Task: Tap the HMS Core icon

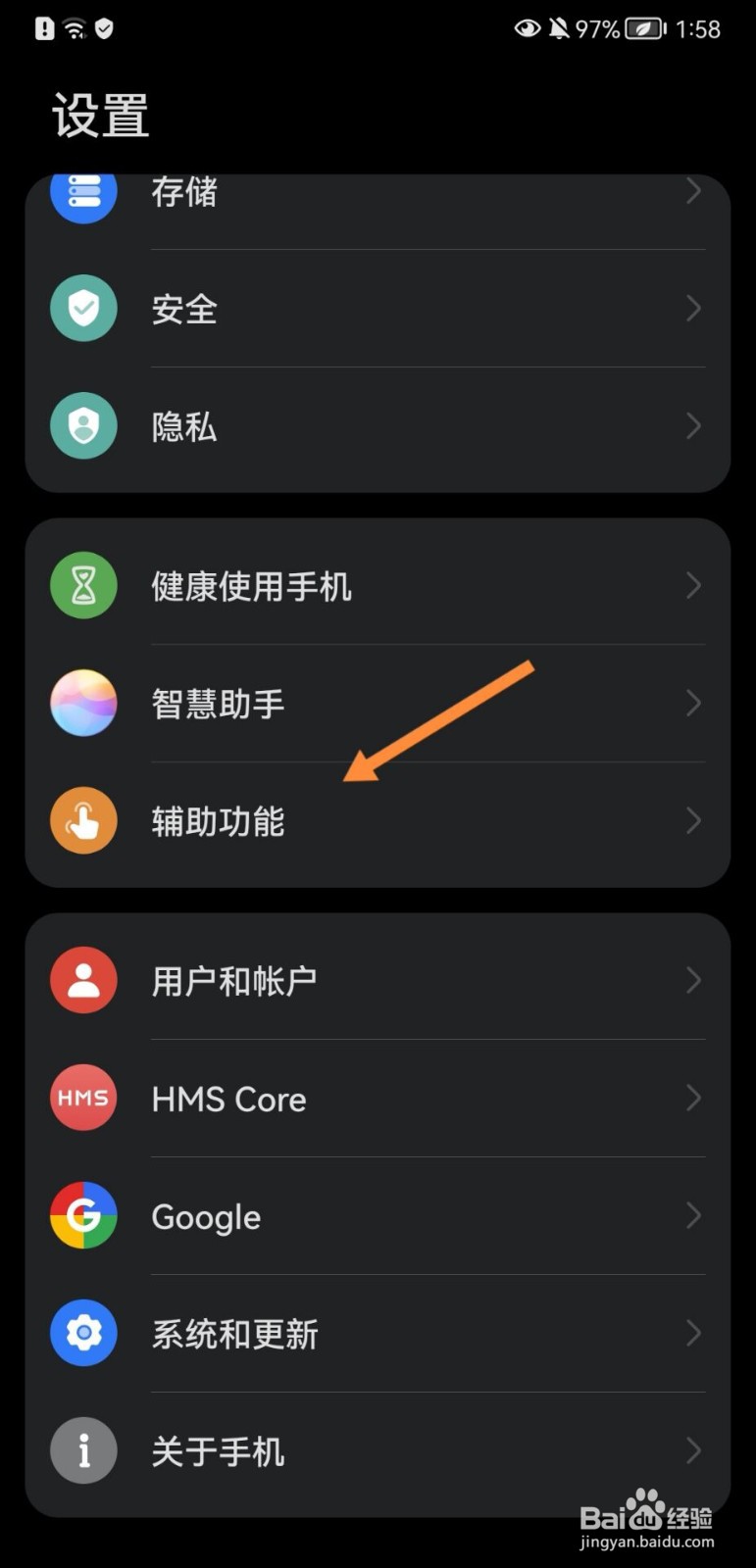Action: click(83, 1098)
